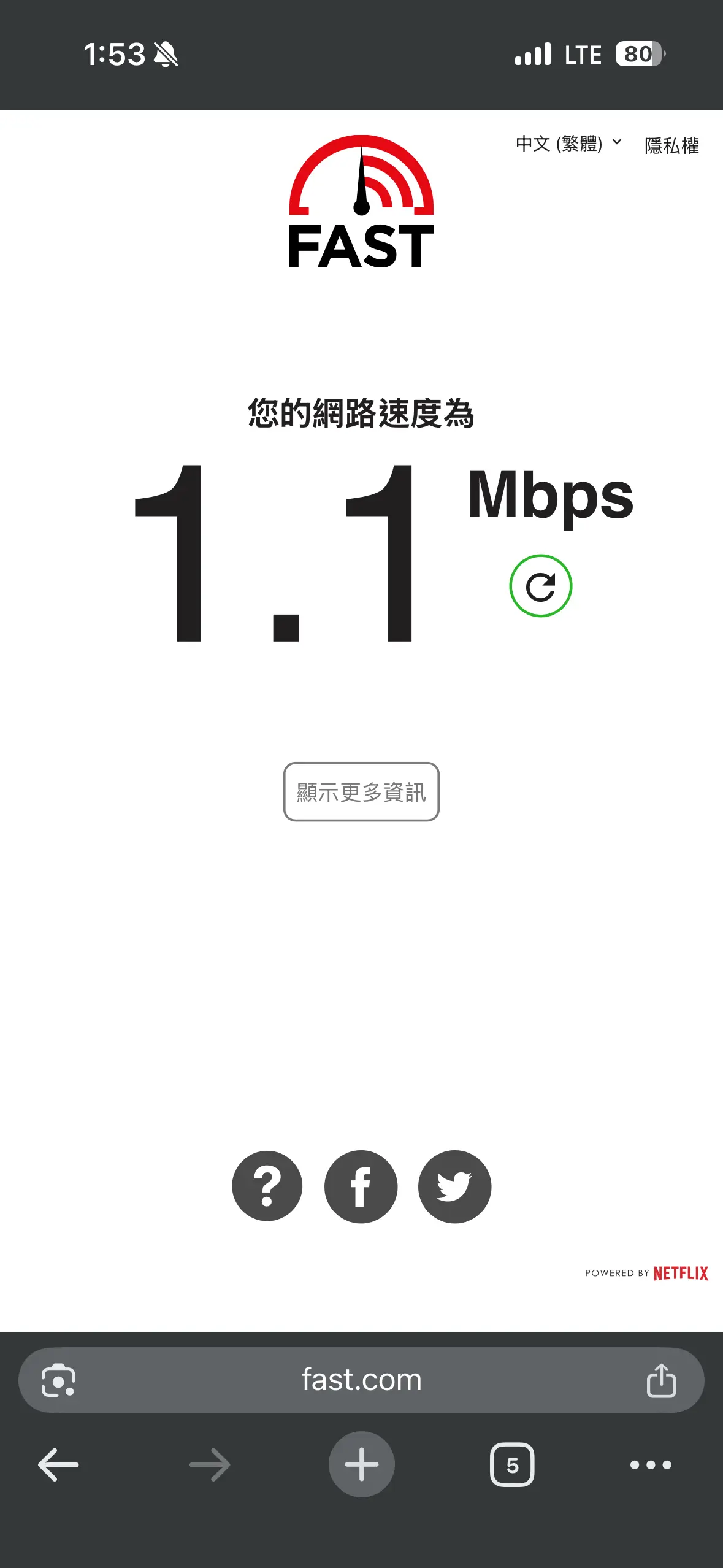Open the 中文 (繁體) language dropdown
Screen dimensions: 723x1568
(568, 144)
